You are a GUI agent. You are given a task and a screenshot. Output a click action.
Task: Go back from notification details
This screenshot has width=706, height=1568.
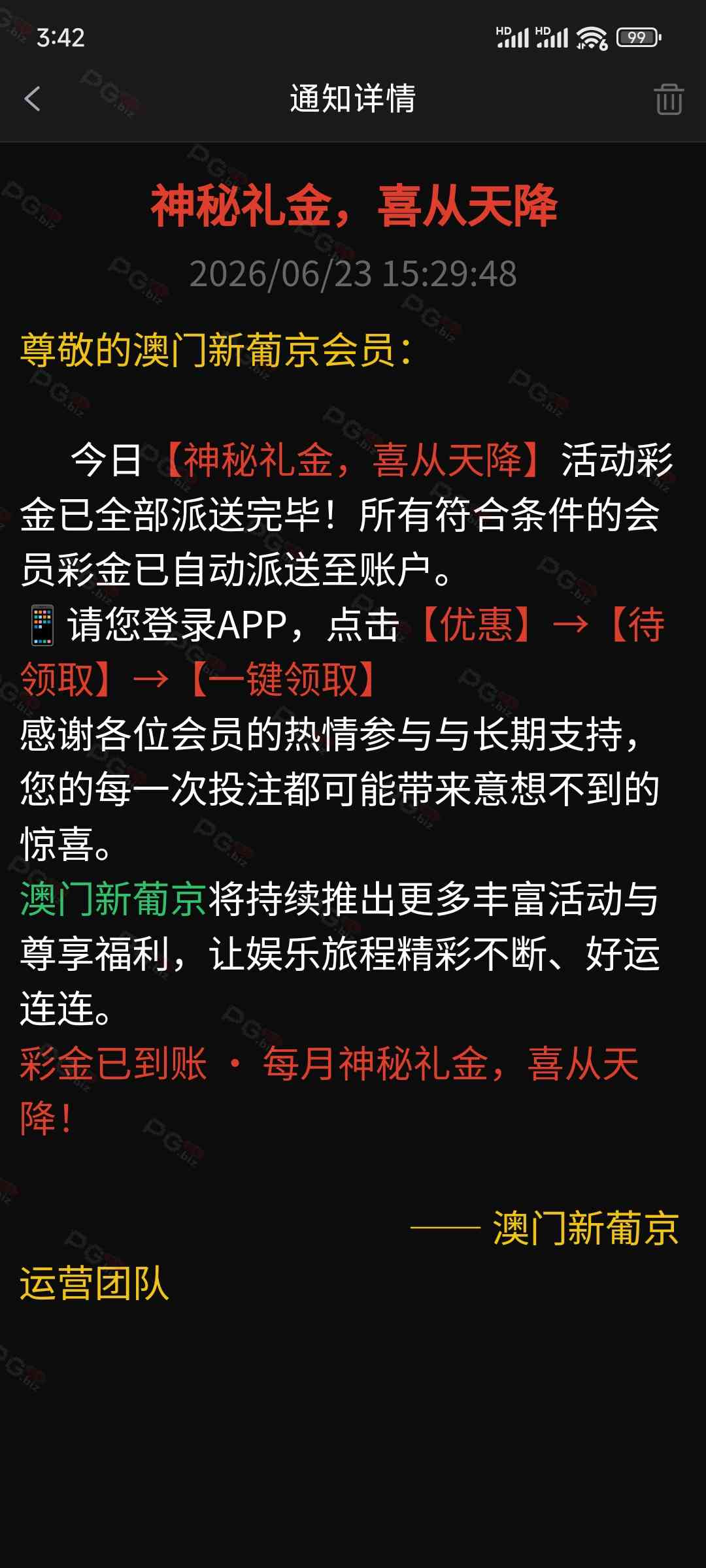(33, 99)
